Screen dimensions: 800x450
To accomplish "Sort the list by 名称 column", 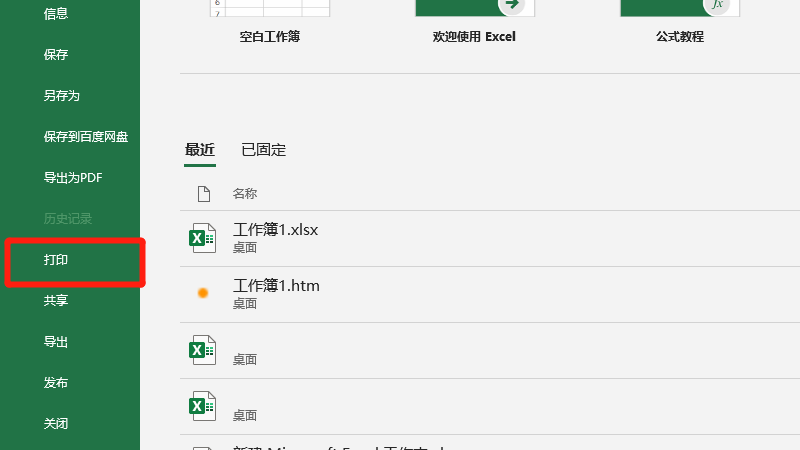I will point(245,193).
